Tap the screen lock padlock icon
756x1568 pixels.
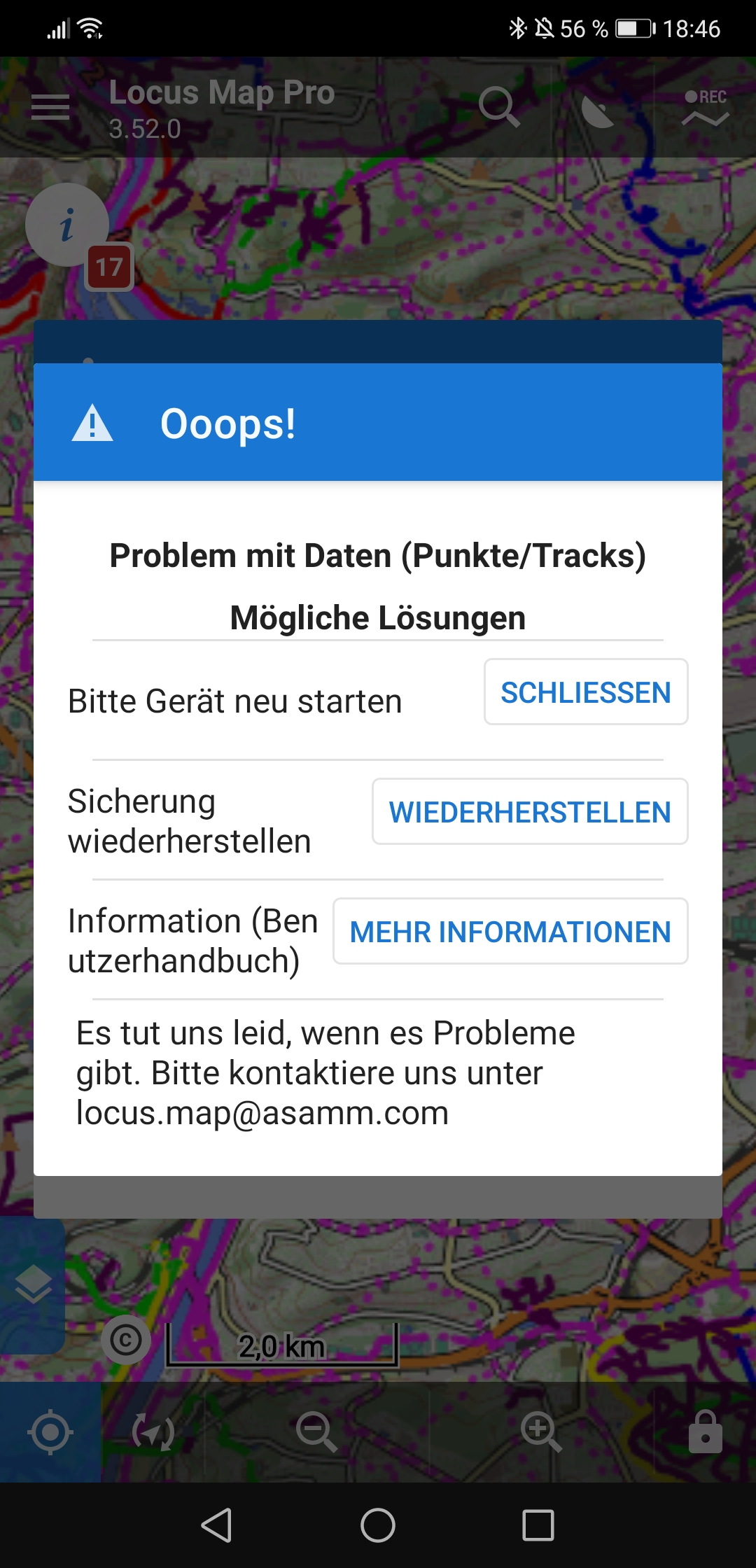click(705, 1432)
